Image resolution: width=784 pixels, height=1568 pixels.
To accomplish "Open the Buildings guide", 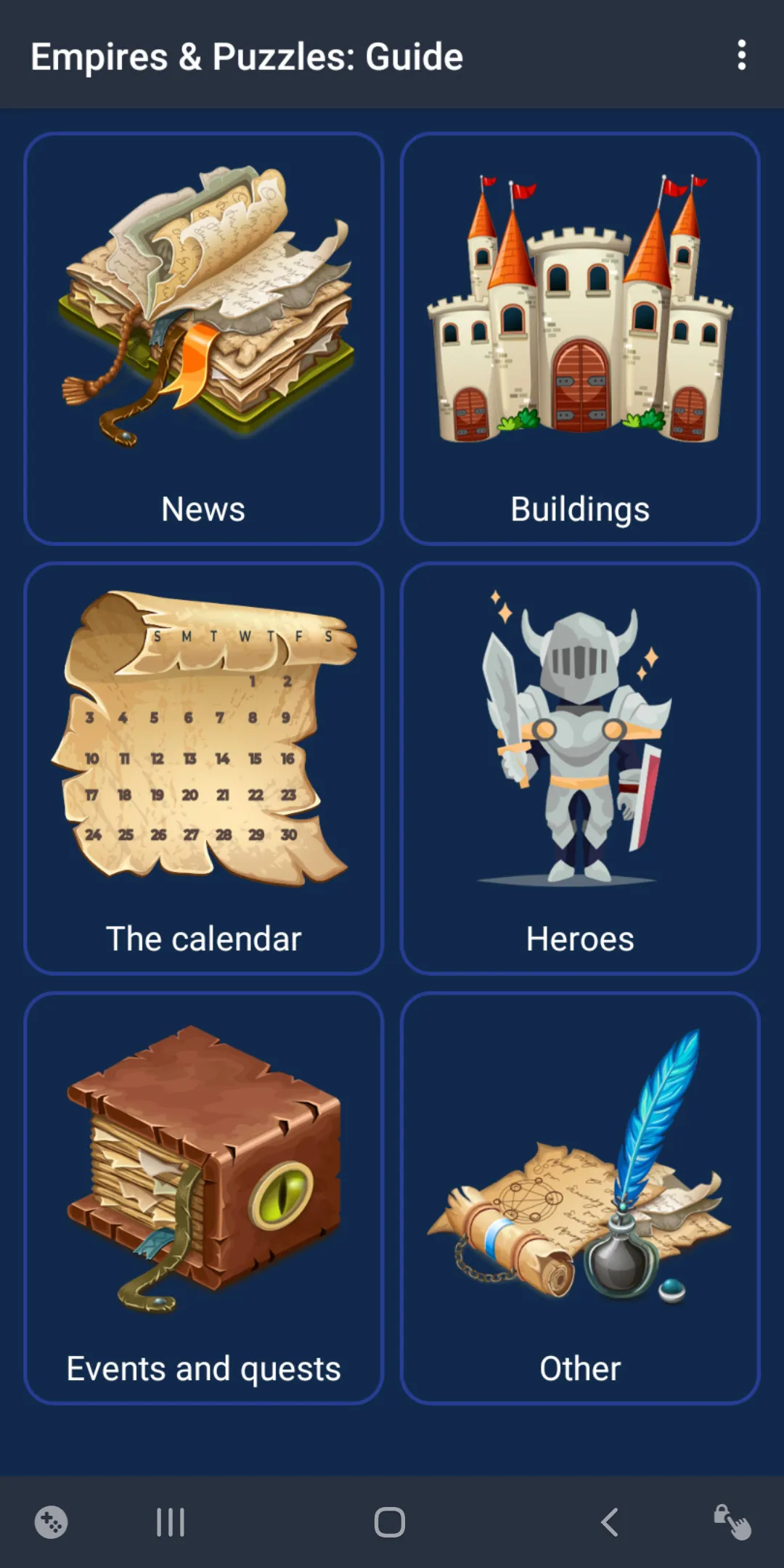I will point(579,338).
